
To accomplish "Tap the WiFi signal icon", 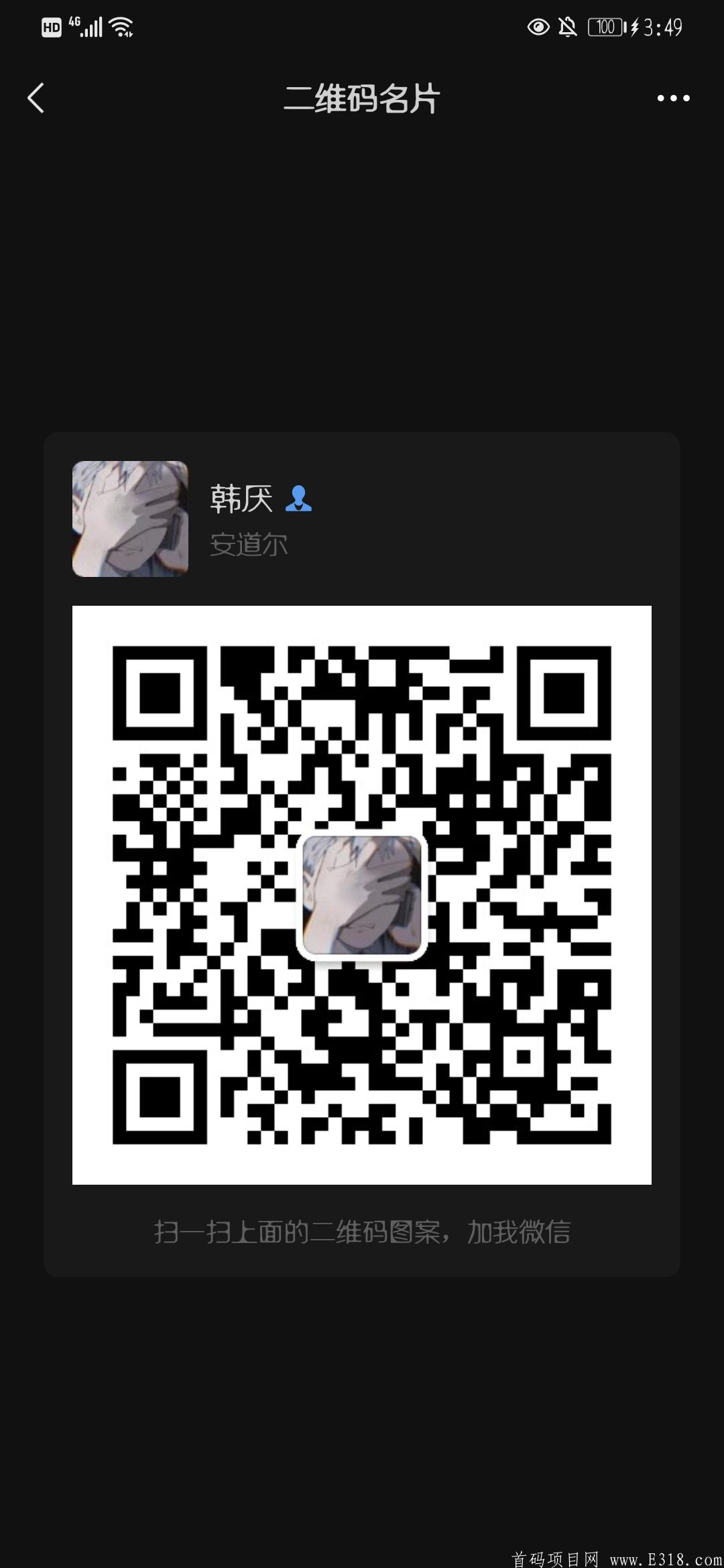I will (x=121, y=27).
